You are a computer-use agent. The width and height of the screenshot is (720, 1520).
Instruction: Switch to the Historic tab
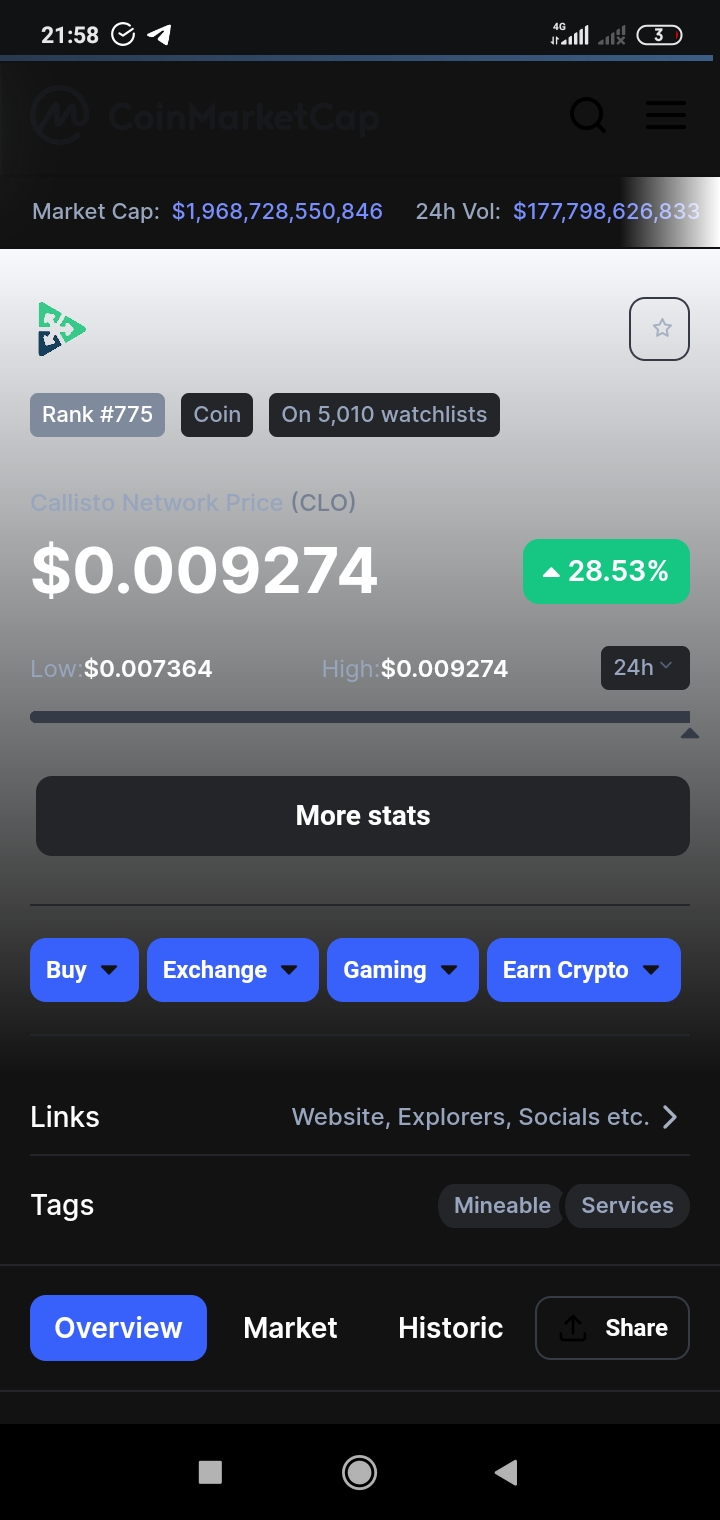(x=450, y=1328)
